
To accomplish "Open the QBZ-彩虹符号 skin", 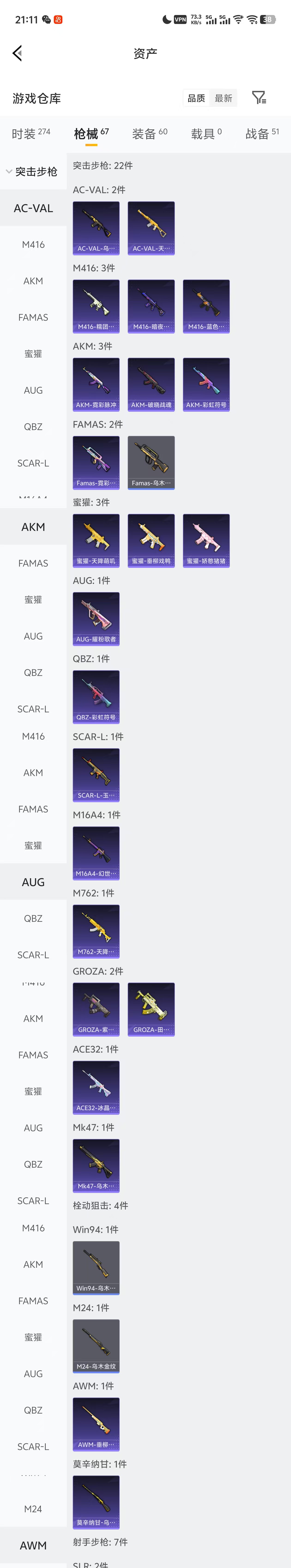I will [x=96, y=696].
